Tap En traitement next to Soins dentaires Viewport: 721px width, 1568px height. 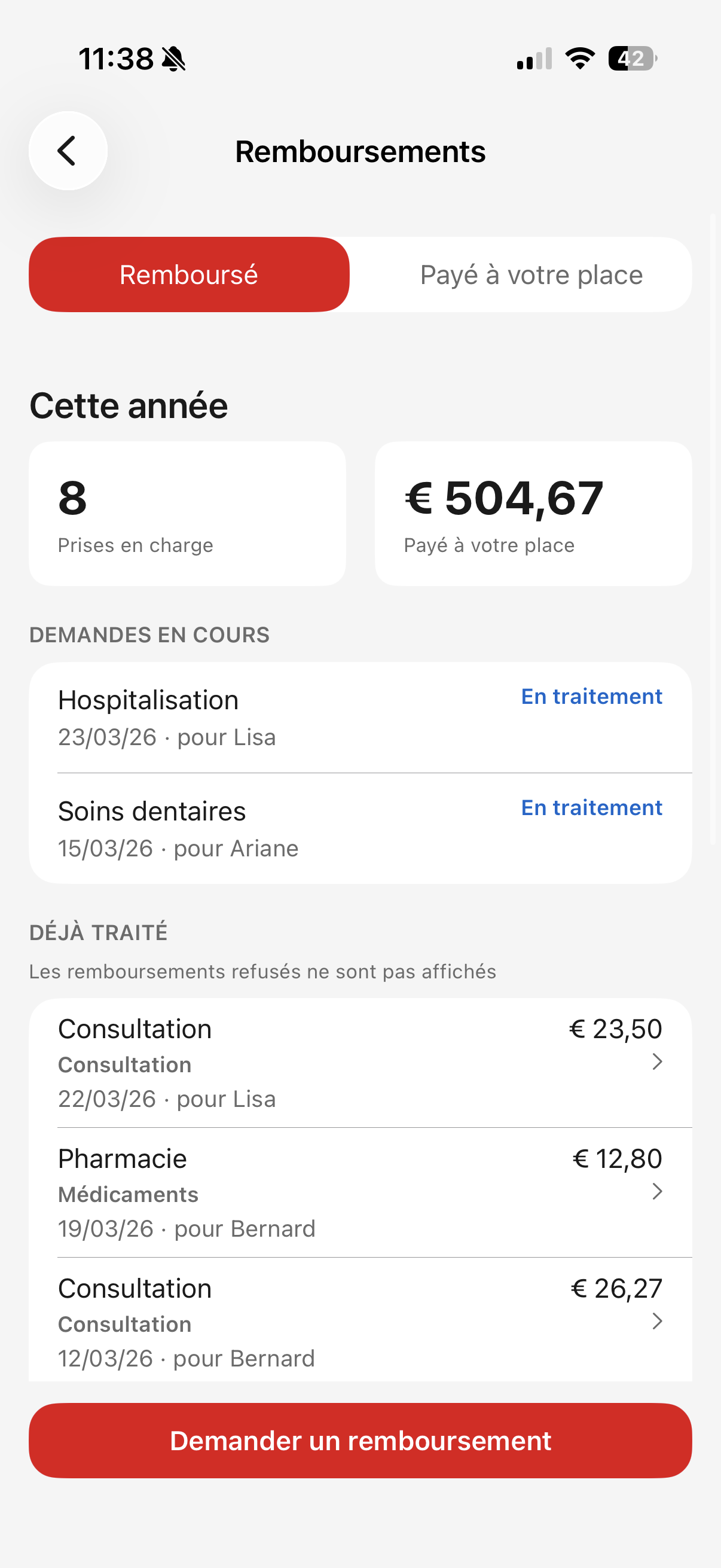(590, 807)
